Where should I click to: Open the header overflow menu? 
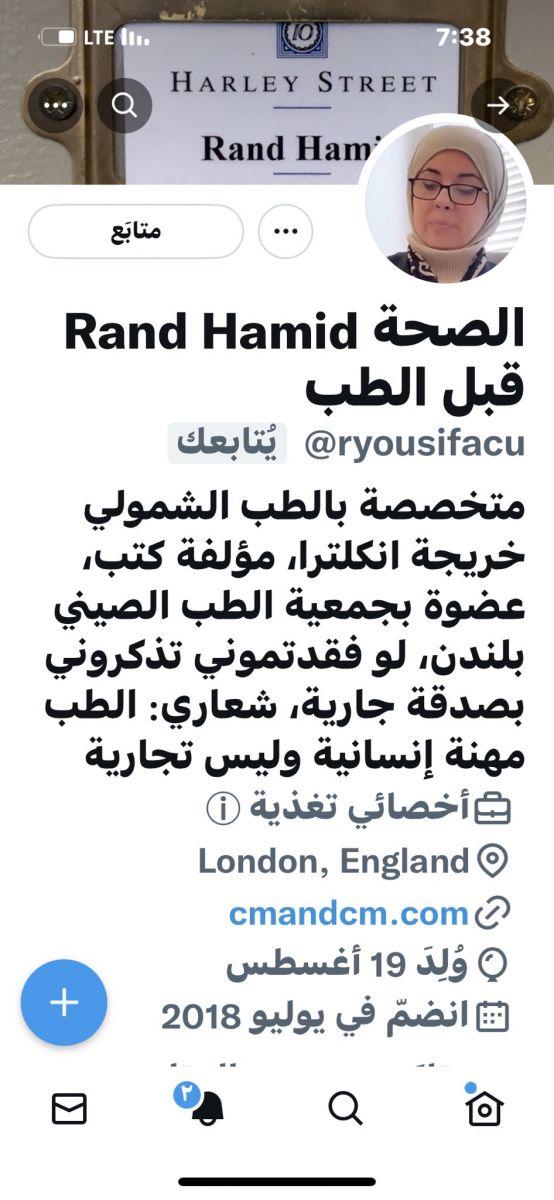(55, 105)
